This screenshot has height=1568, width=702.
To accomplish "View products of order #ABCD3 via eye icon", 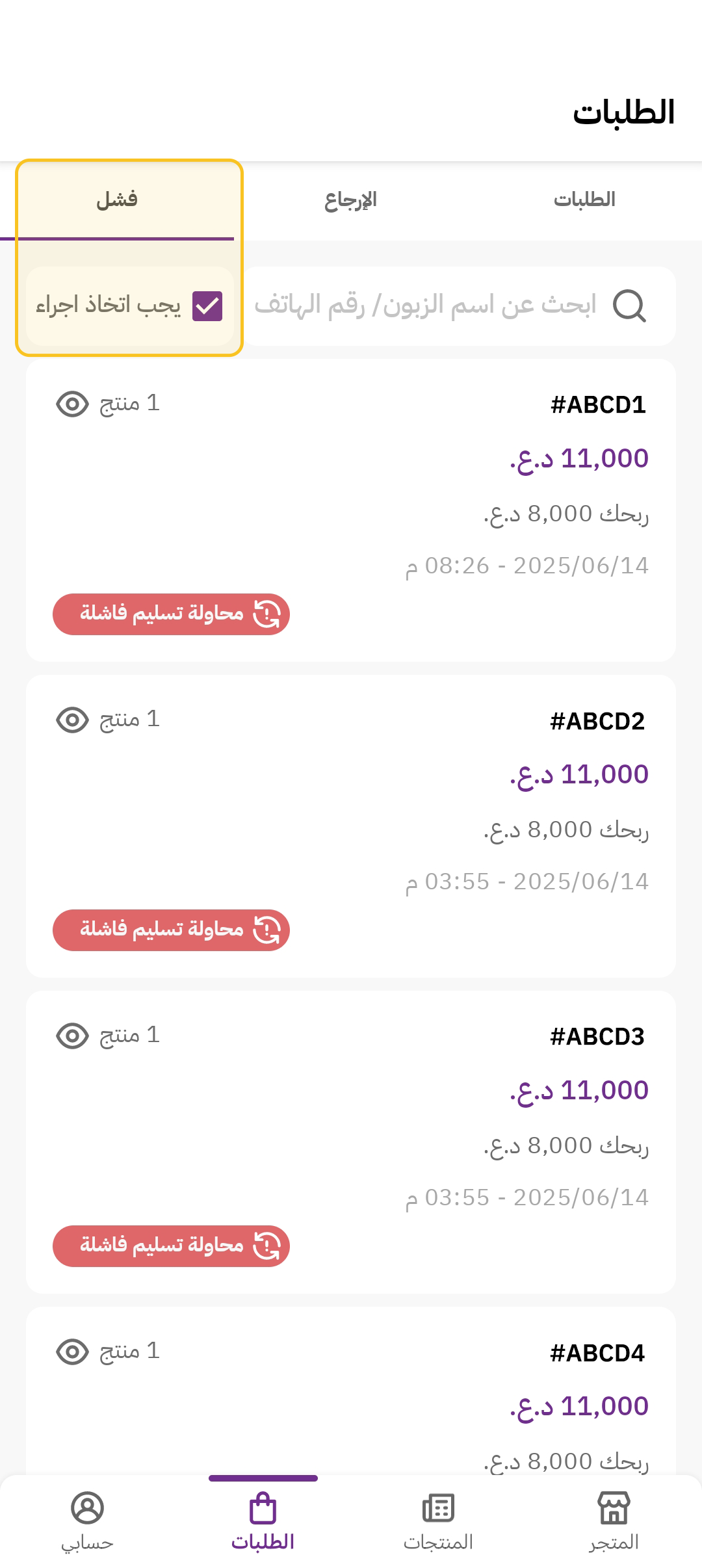I will point(72,1036).
